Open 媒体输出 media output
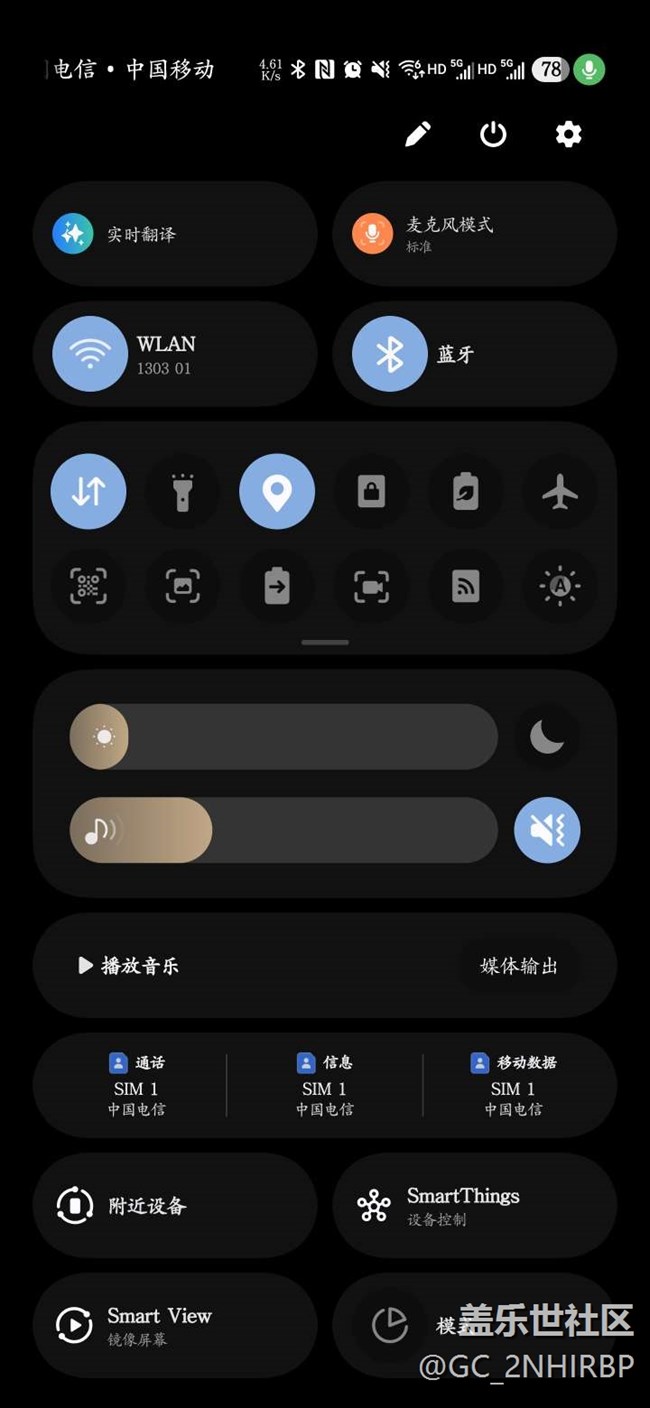Image resolution: width=650 pixels, height=1408 pixels. pyautogui.click(x=519, y=966)
